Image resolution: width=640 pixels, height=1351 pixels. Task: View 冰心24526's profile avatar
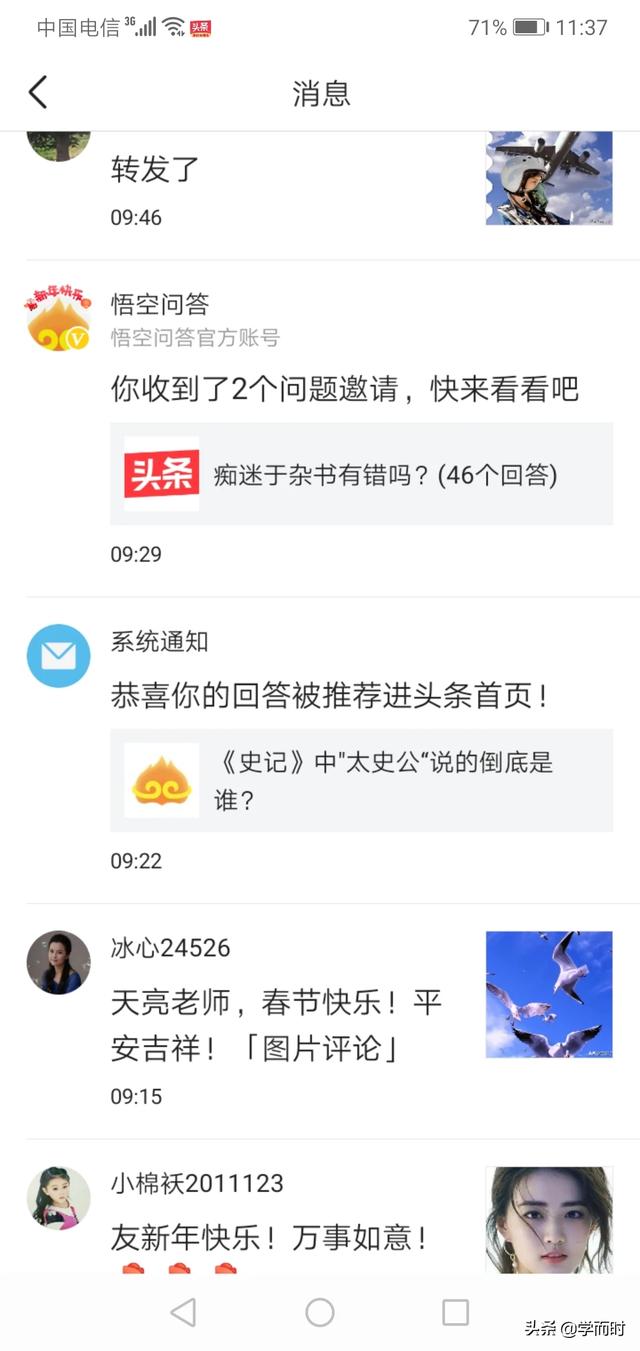(58, 962)
